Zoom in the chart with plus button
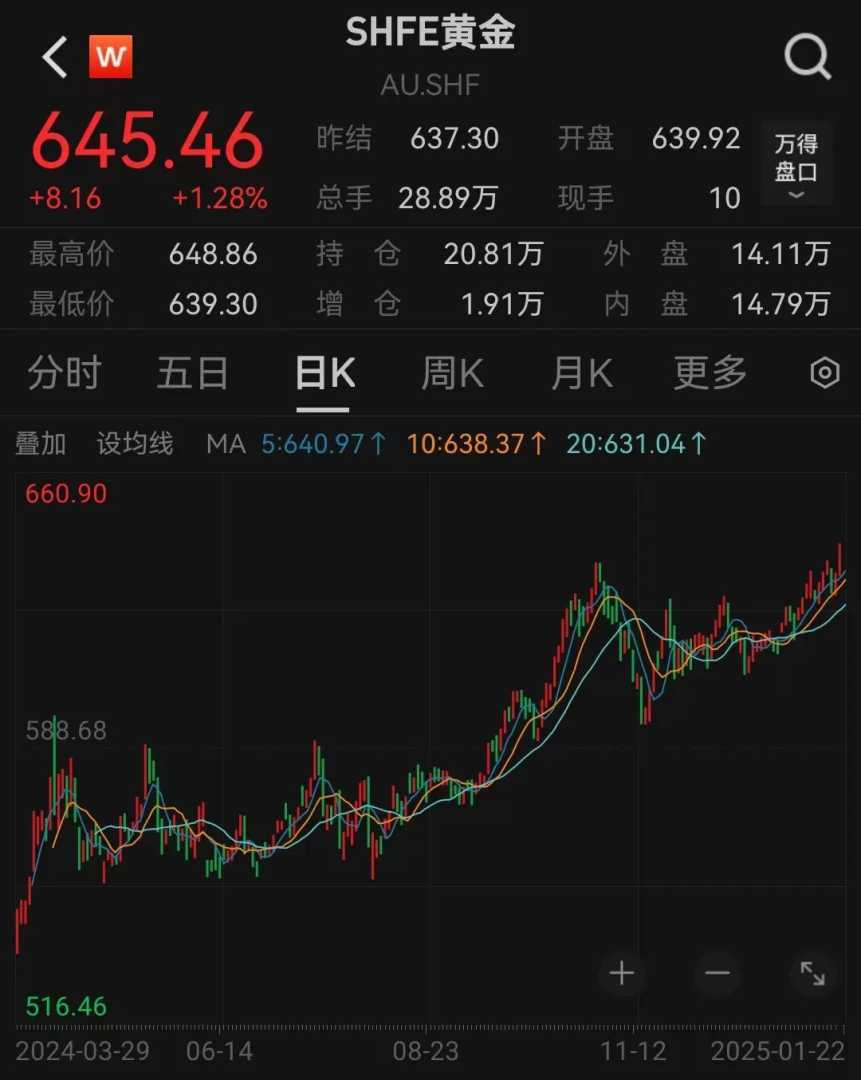 point(622,973)
